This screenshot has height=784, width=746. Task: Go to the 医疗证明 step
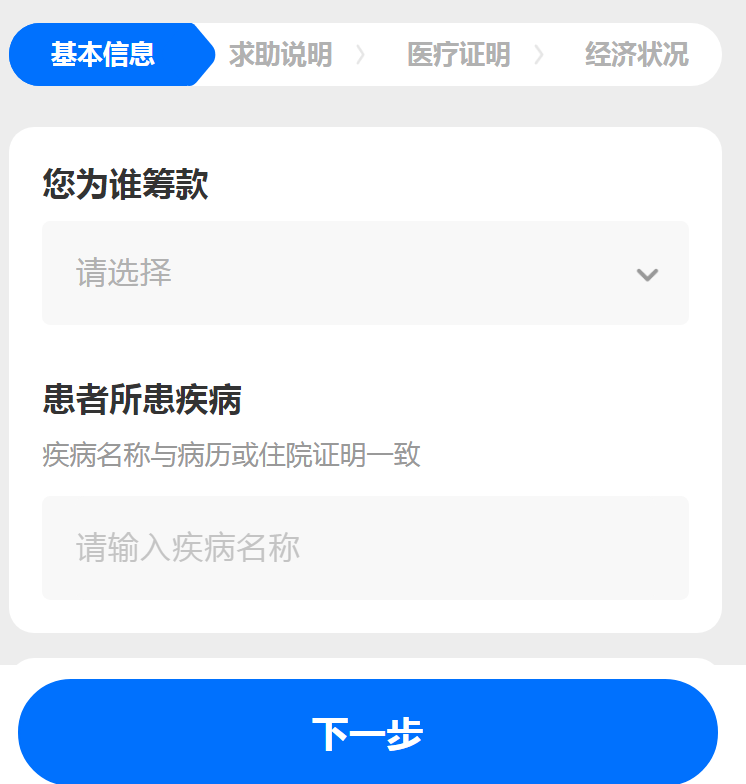(458, 55)
